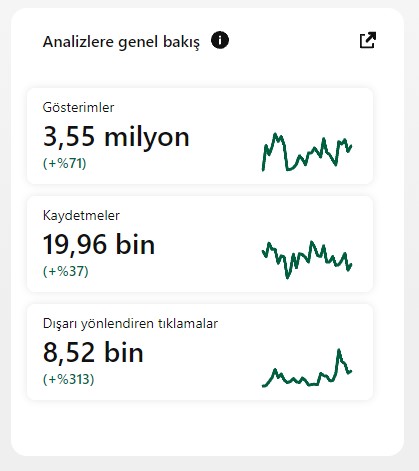
Task: Open the Dışarı yönlendiren tıklamalar card
Action: (200, 352)
